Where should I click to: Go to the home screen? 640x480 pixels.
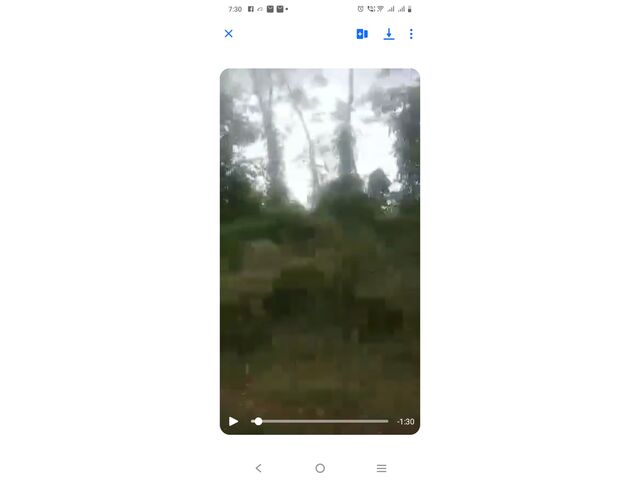(320, 468)
